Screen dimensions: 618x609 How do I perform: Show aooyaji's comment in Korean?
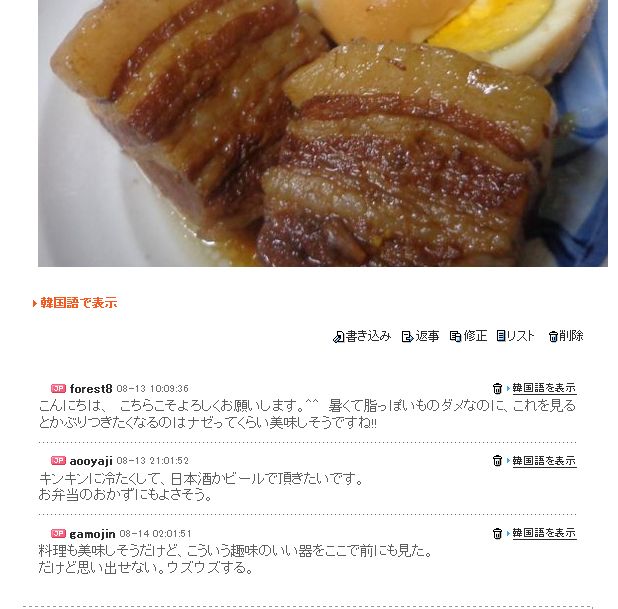543,461
